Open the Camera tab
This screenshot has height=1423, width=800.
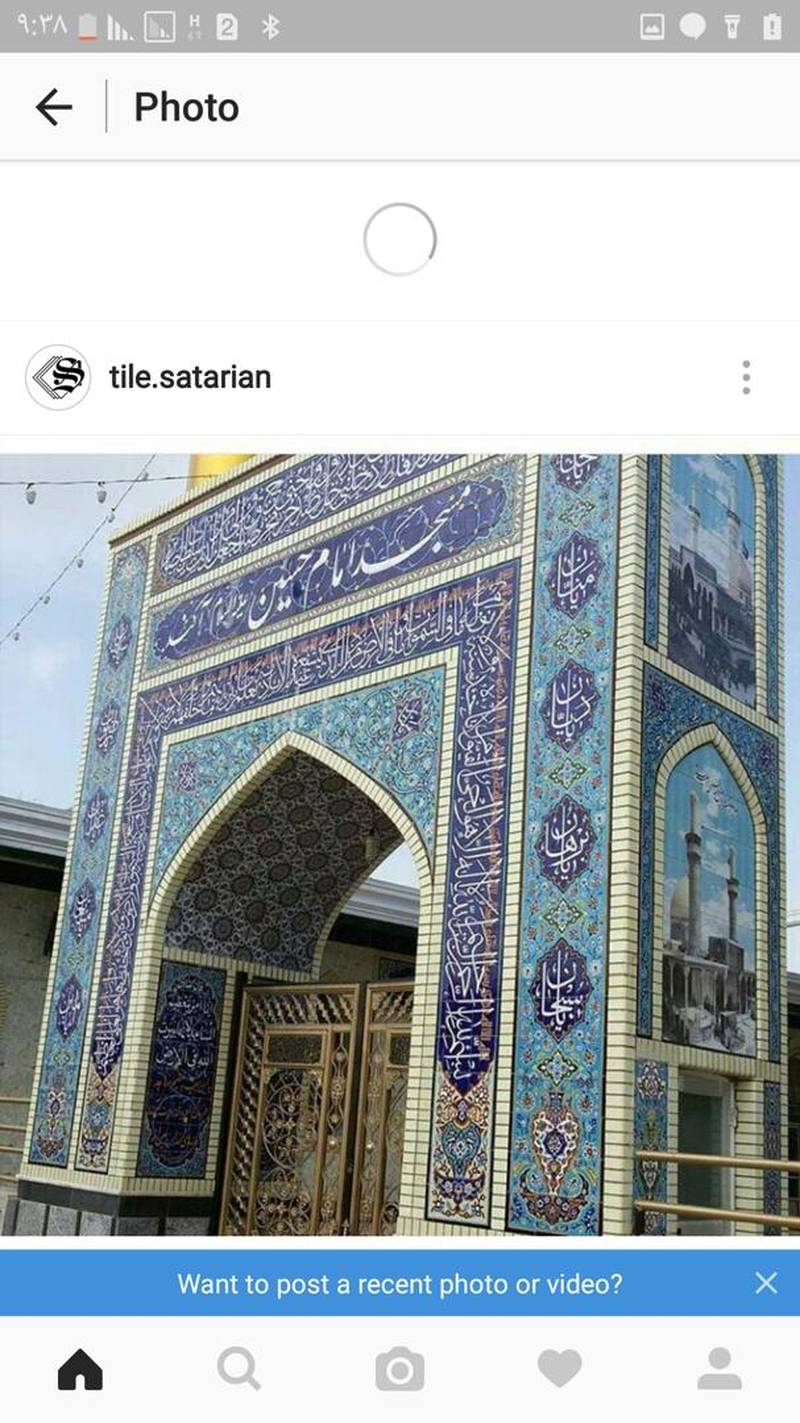pos(400,1369)
